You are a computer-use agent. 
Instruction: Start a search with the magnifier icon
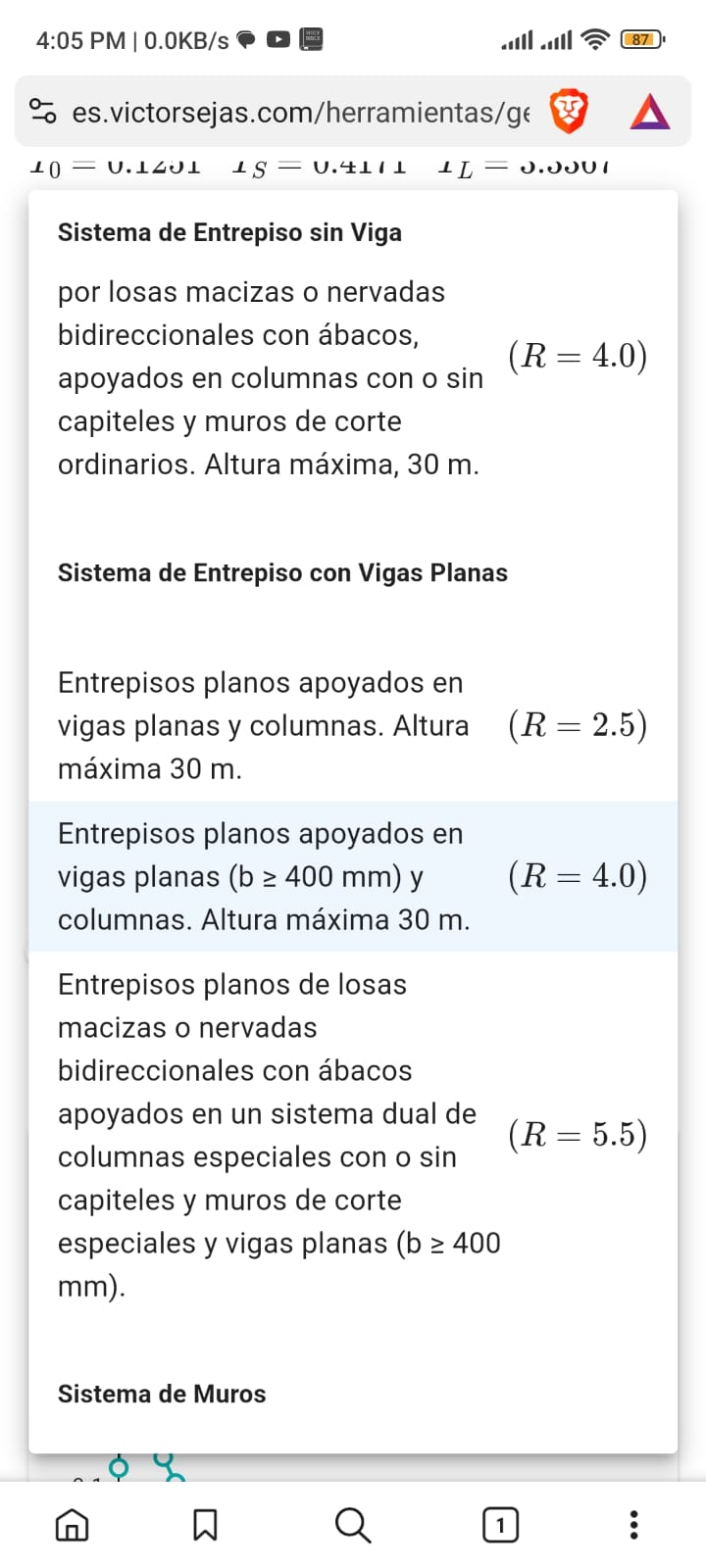[x=352, y=1525]
